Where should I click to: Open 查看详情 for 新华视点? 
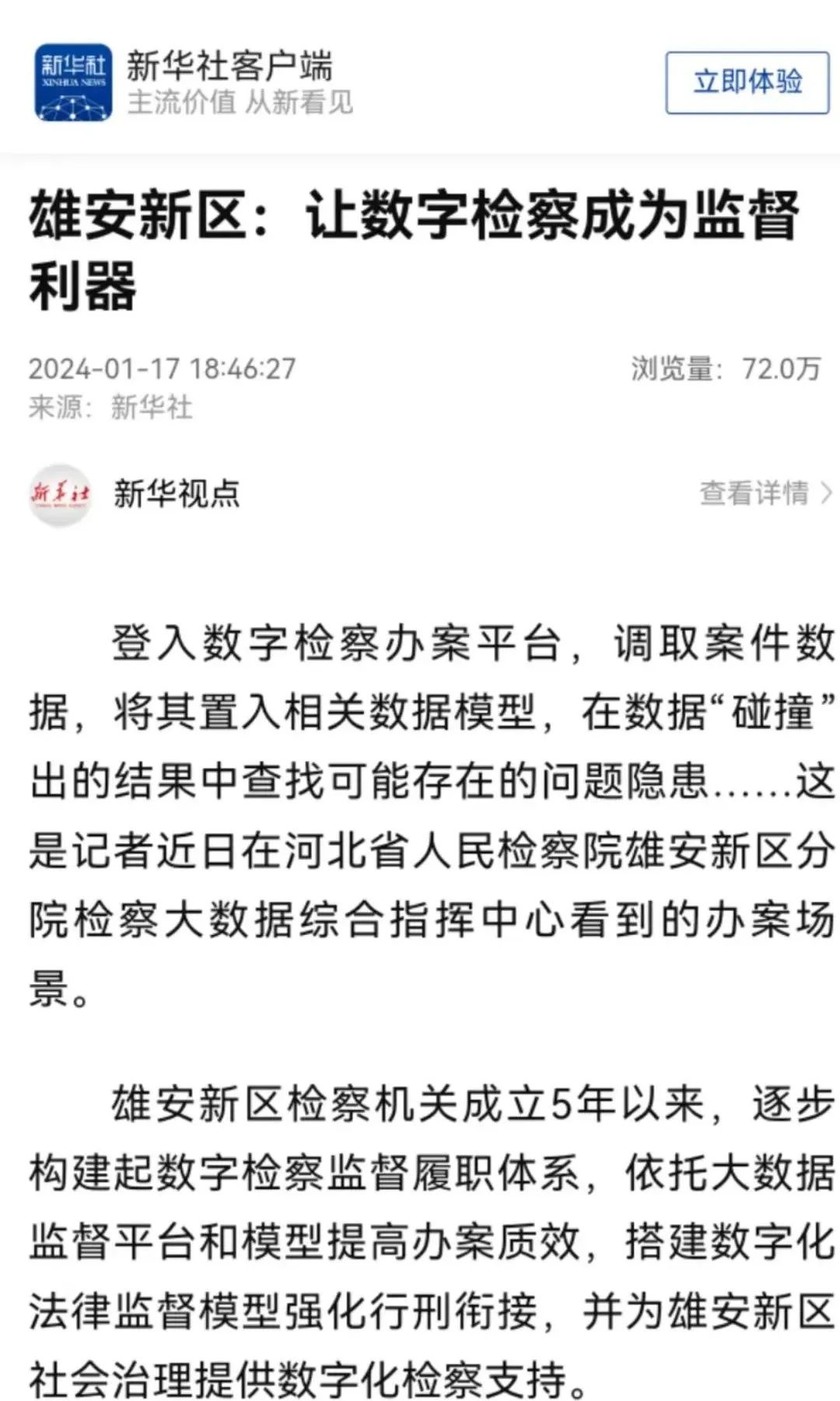tap(766, 493)
